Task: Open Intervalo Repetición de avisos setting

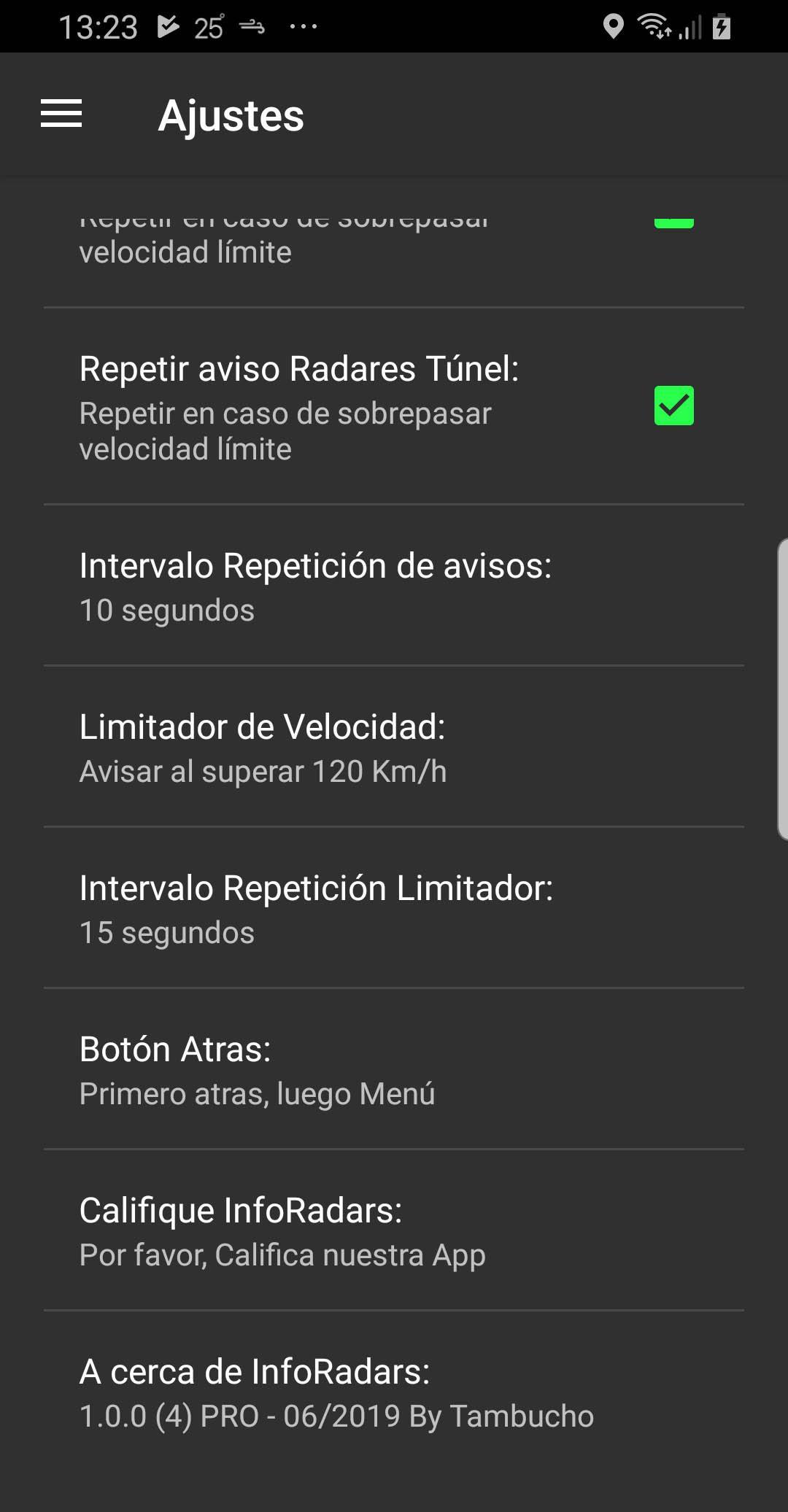Action: coord(394,586)
